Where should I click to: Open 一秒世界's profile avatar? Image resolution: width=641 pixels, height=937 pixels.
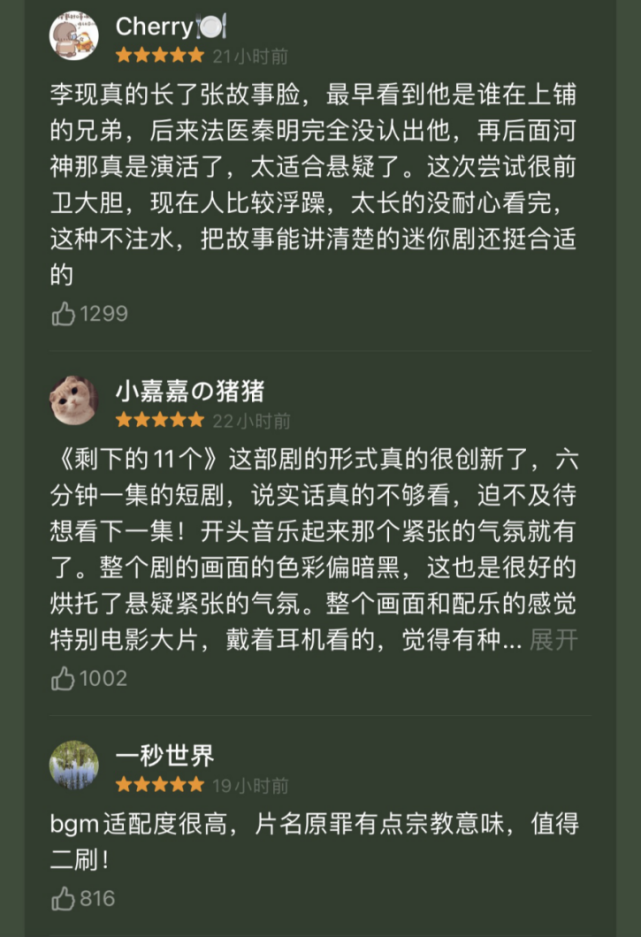point(74,766)
